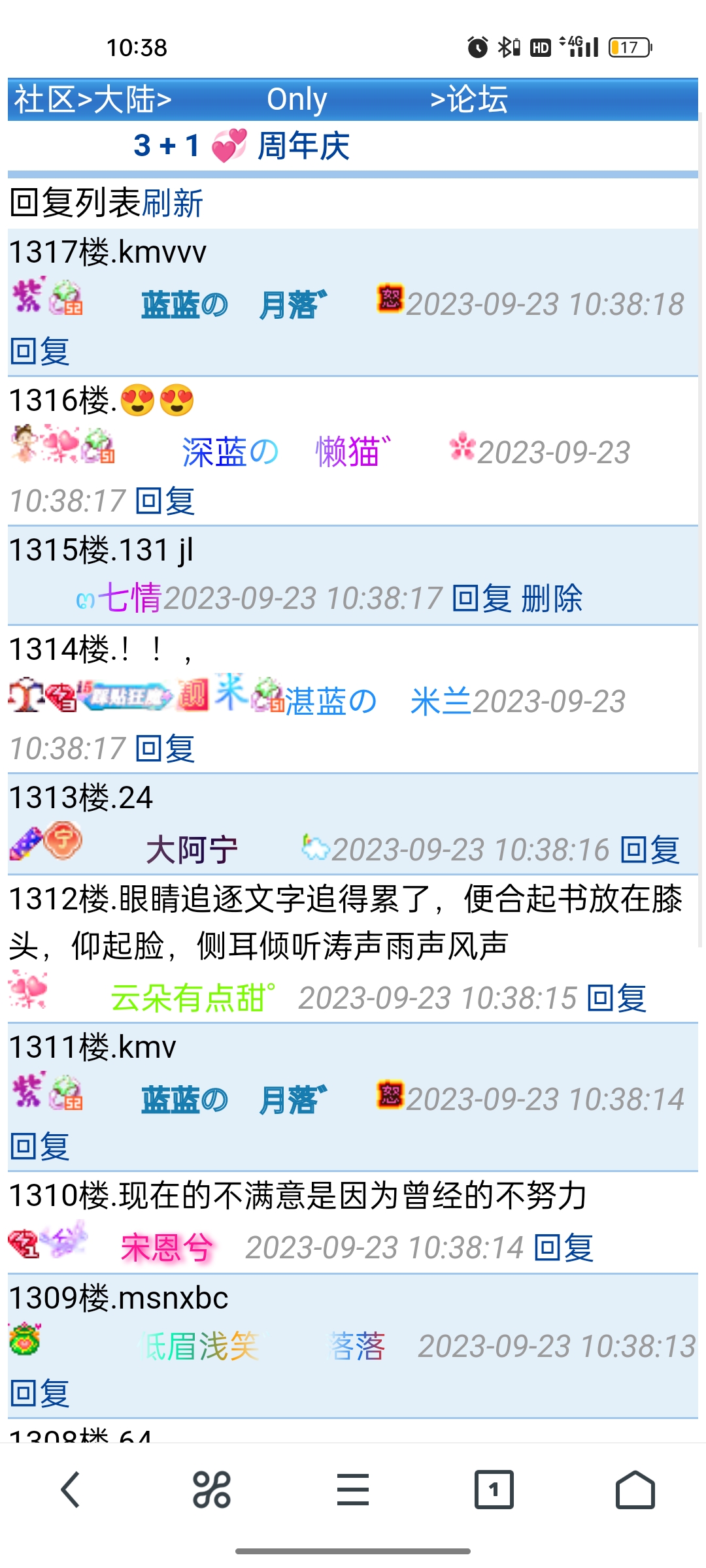Go to the 论坛 breadcrumb link
Screen dimensions: 706x1568
(477, 99)
